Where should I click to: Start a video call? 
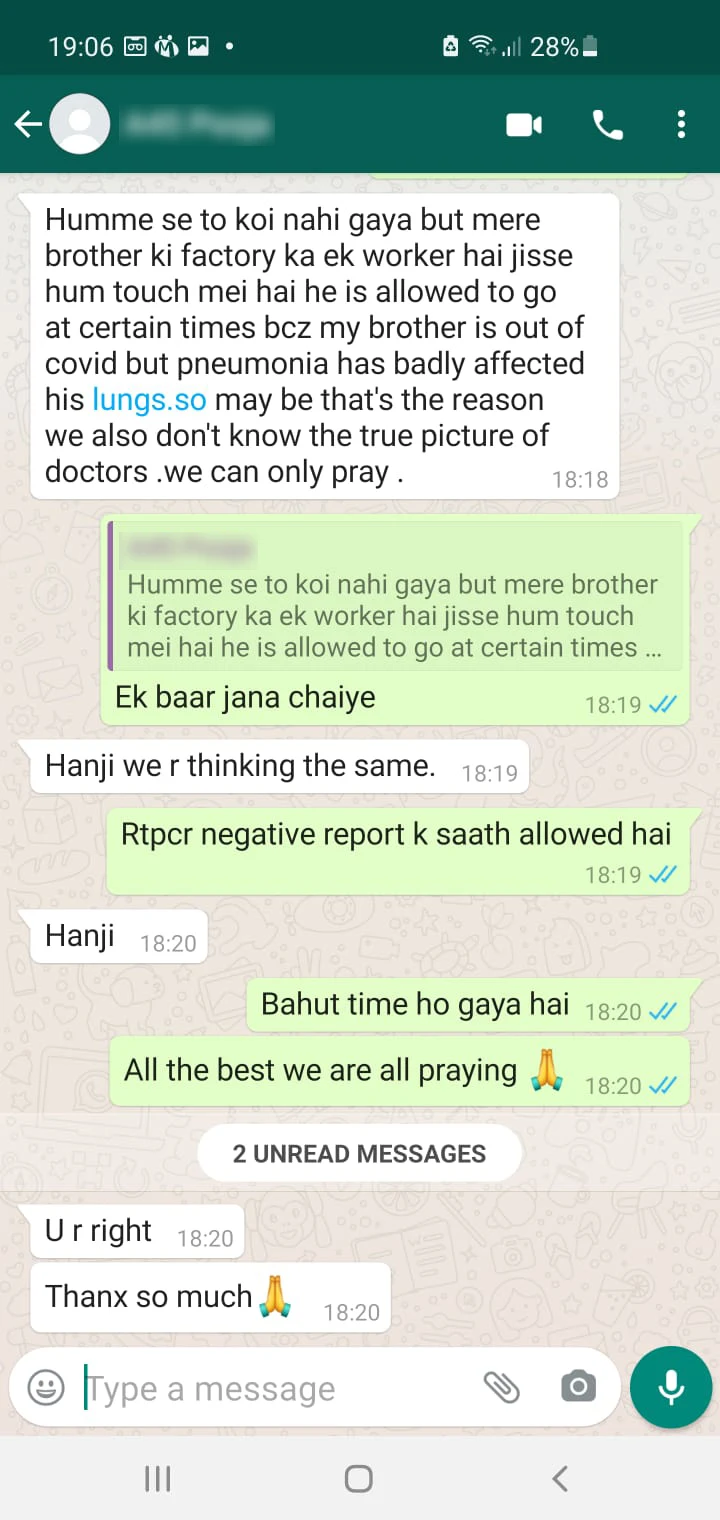[524, 125]
